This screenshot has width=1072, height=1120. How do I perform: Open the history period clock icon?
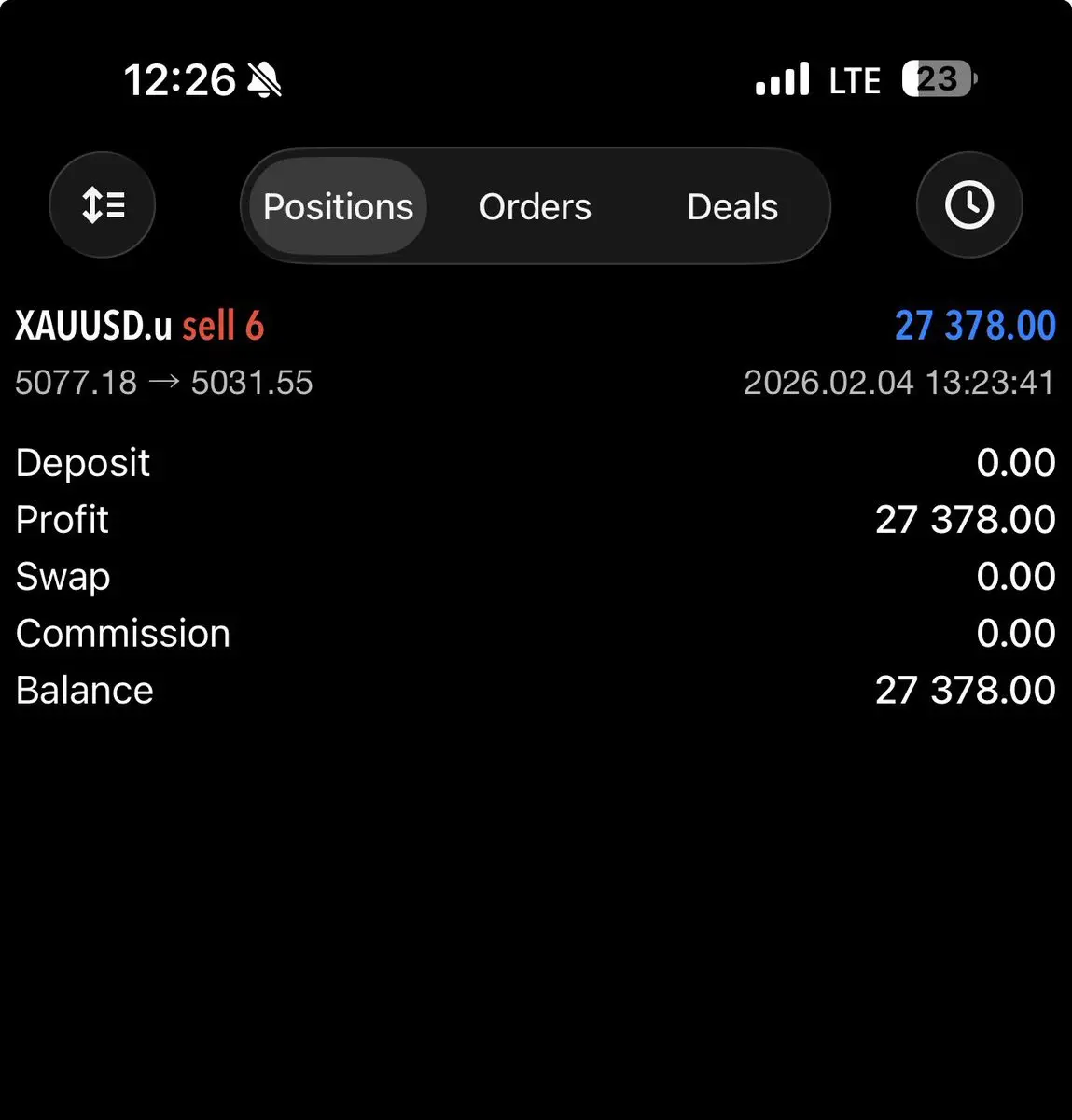(x=969, y=204)
